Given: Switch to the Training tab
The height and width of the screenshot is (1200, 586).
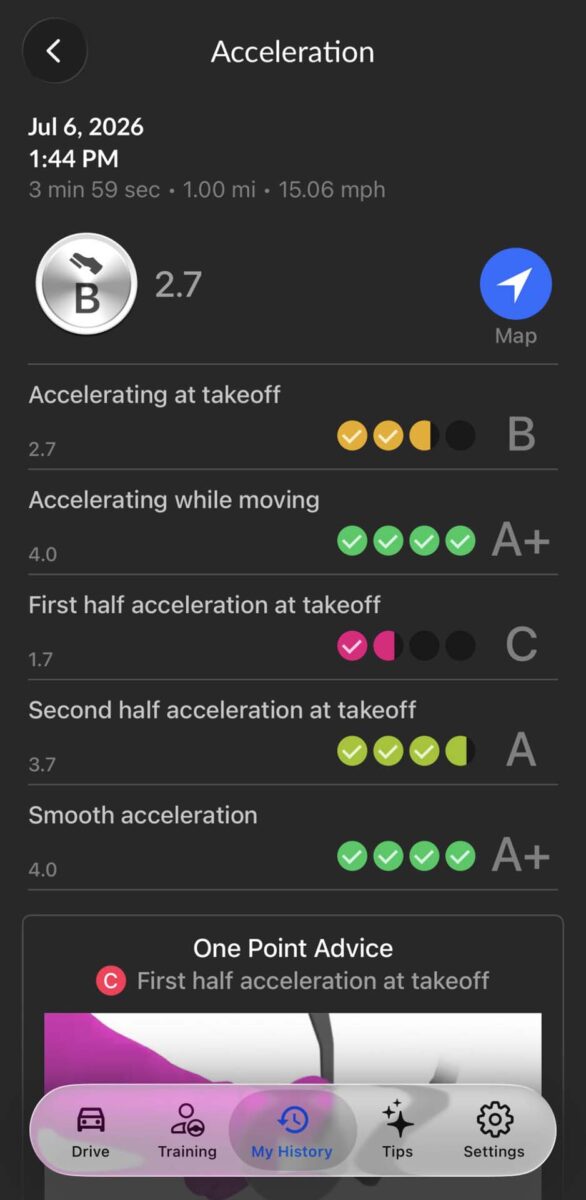Looking at the screenshot, I should tap(187, 1131).
